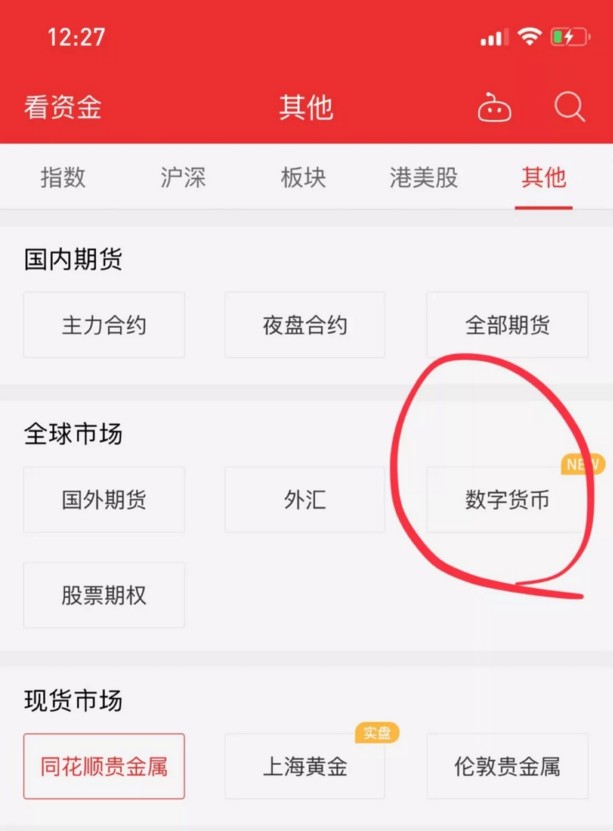Open 数字货币 market
The image size is (613, 831).
pyautogui.click(x=507, y=499)
